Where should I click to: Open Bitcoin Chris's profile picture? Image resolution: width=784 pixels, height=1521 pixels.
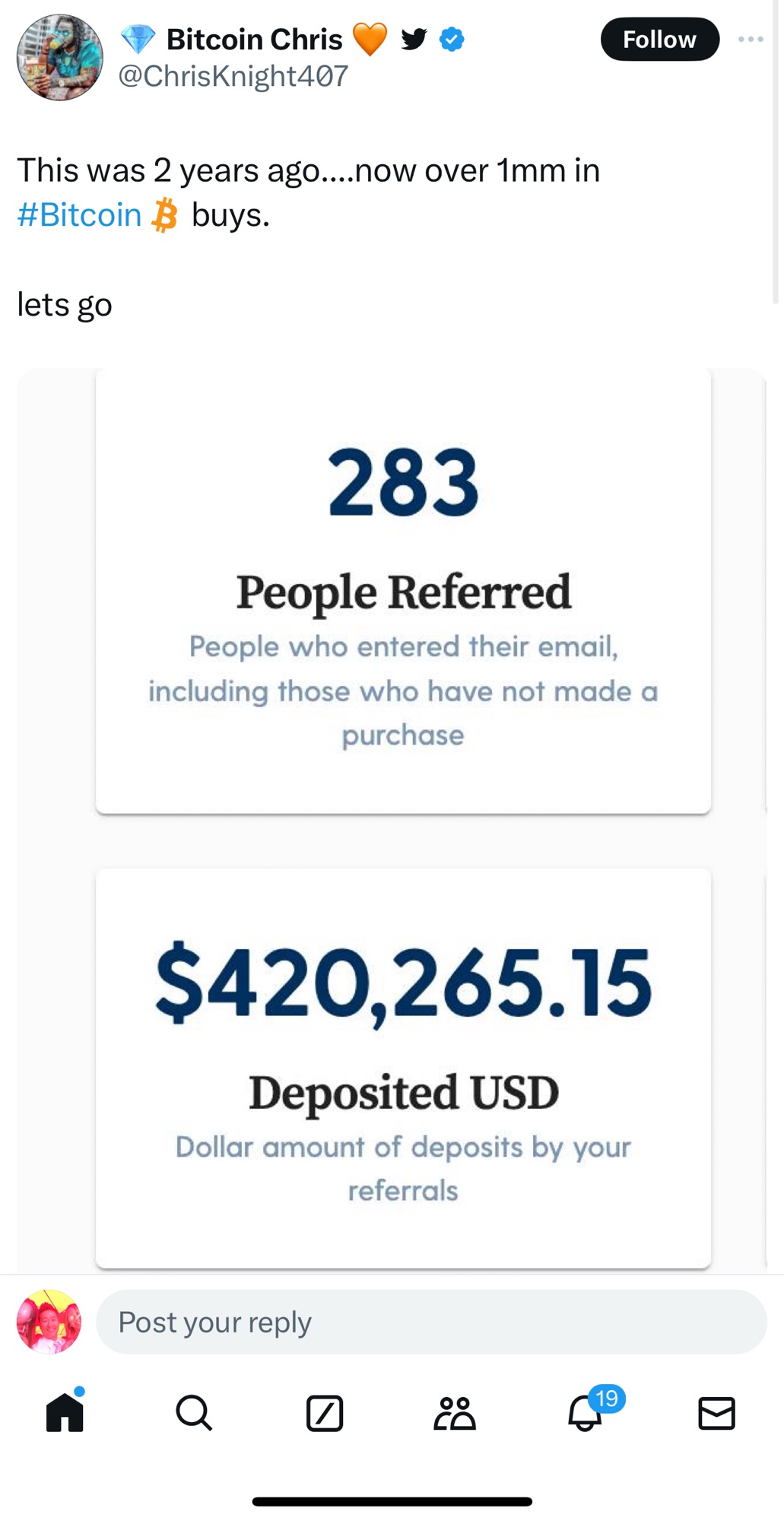pos(60,58)
